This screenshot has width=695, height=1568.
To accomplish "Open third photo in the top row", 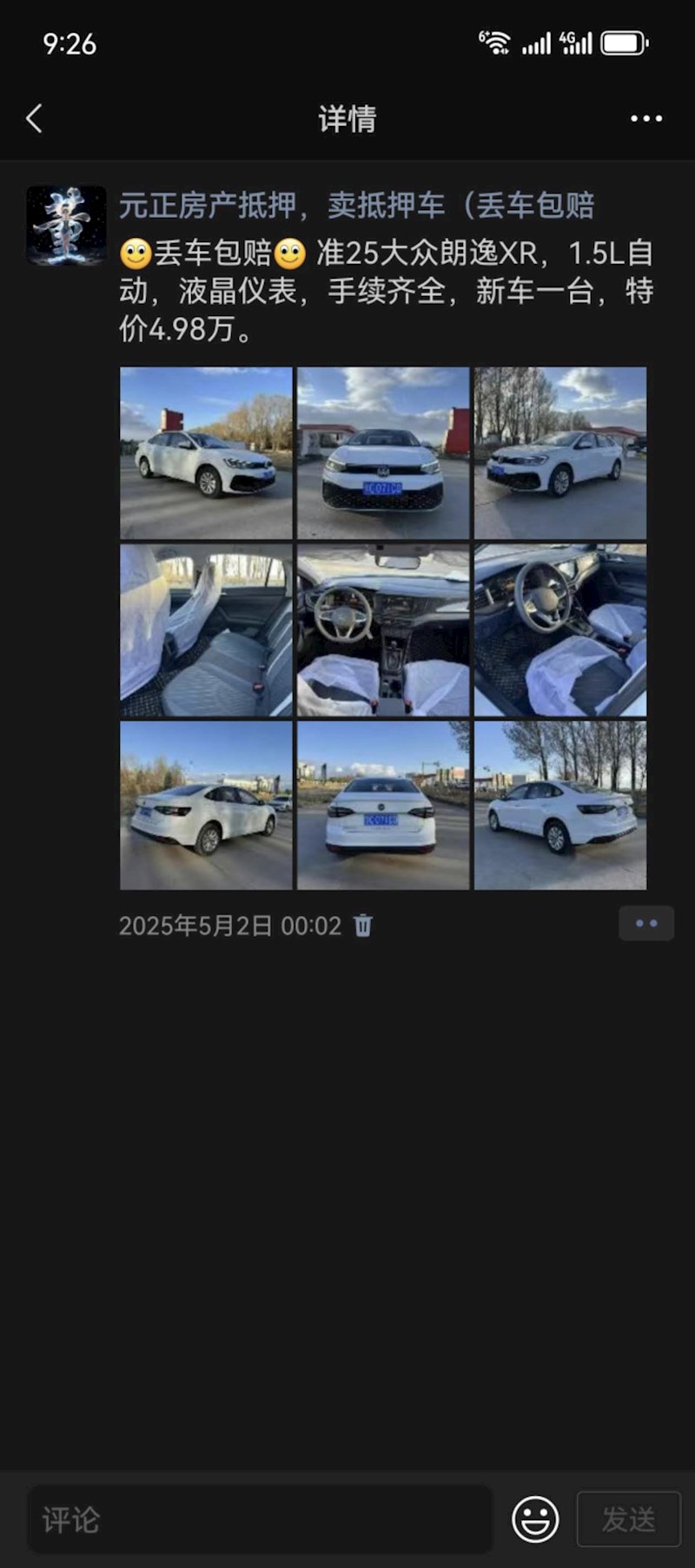I will tap(560, 453).
